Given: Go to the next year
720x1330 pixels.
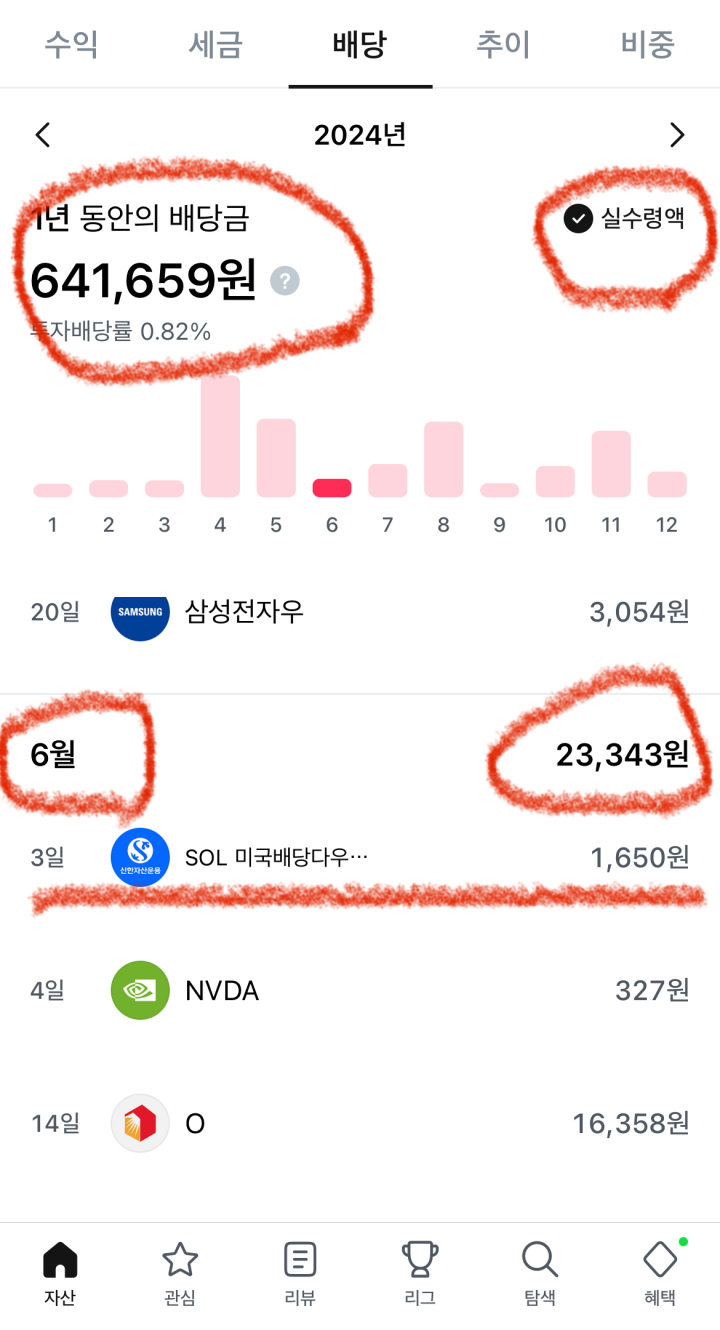Looking at the screenshot, I should coord(677,135).
